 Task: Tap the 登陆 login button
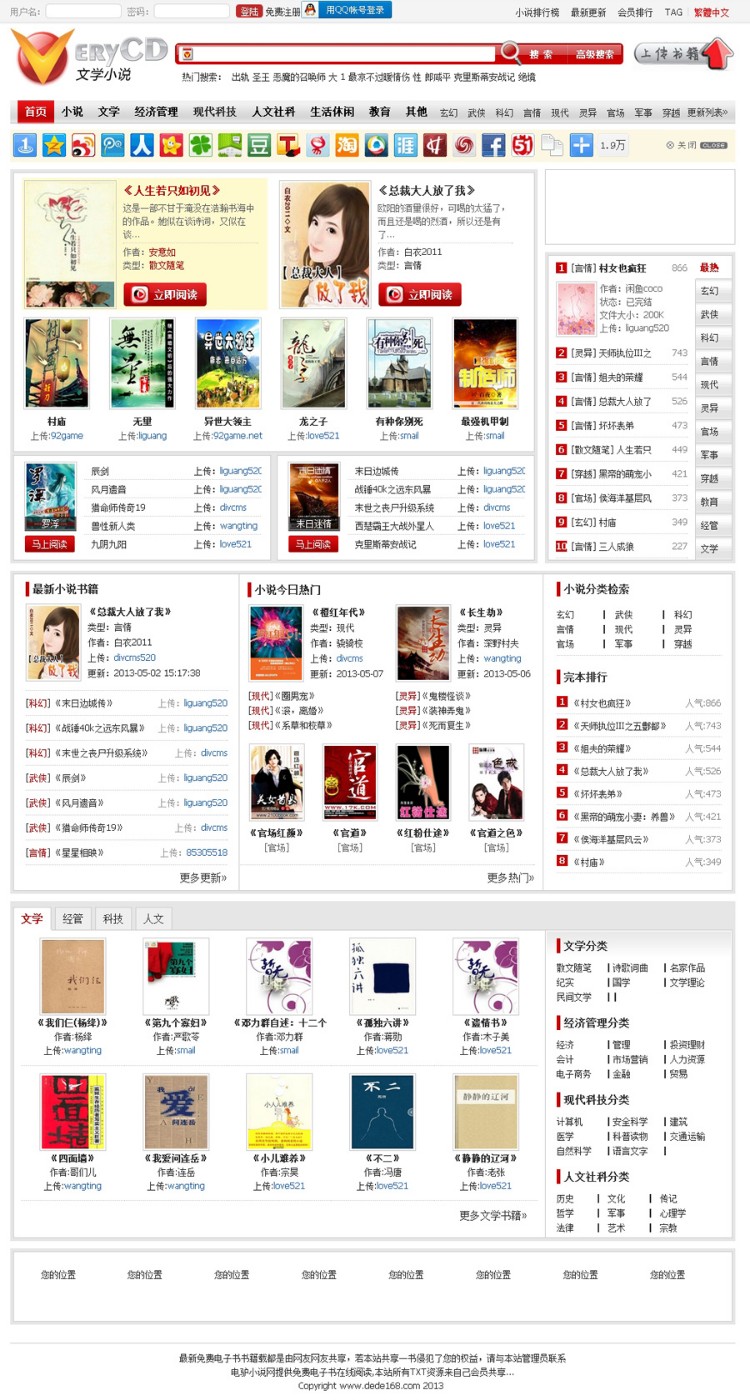[249, 11]
